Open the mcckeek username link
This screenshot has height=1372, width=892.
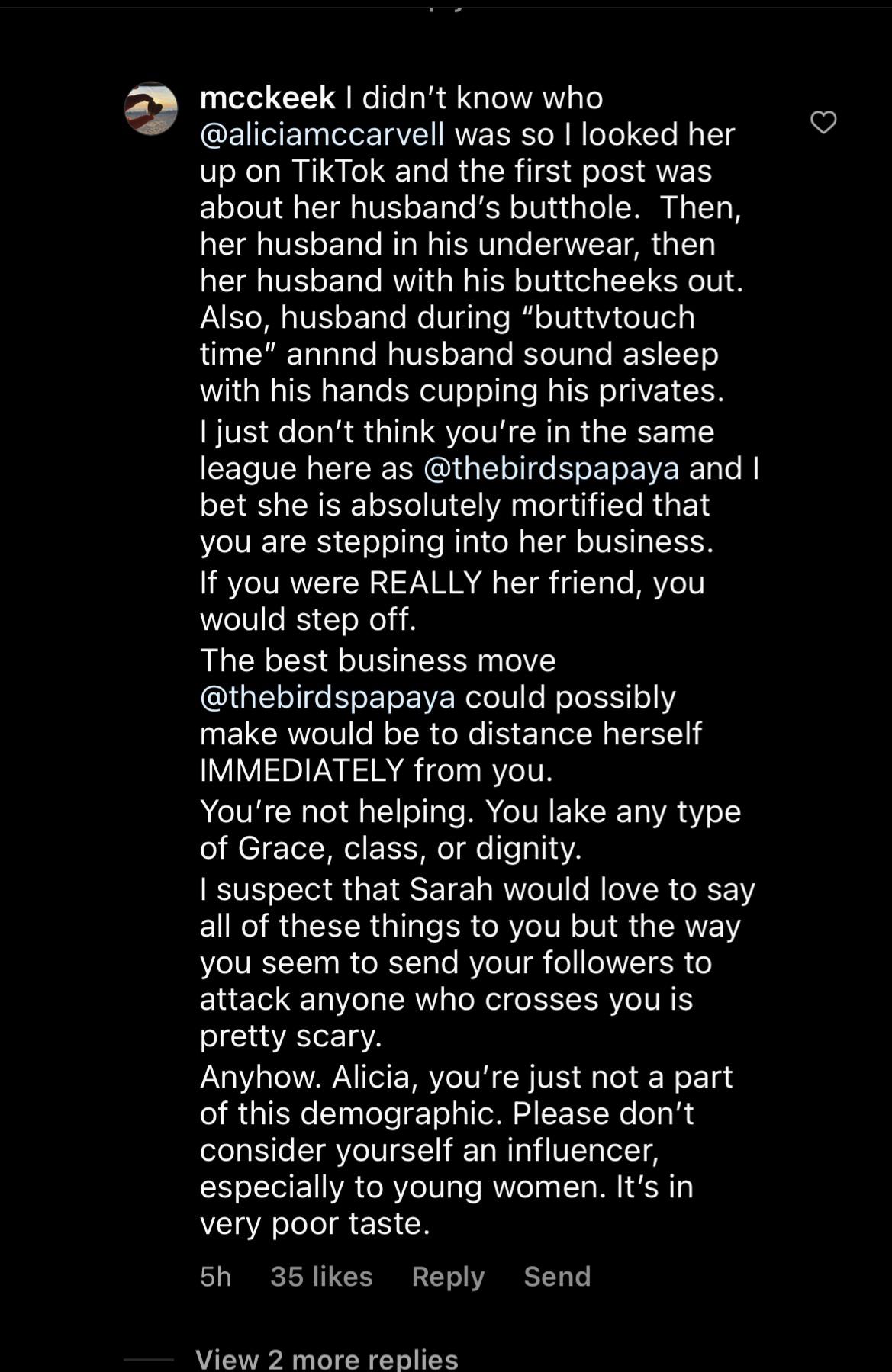click(x=267, y=98)
